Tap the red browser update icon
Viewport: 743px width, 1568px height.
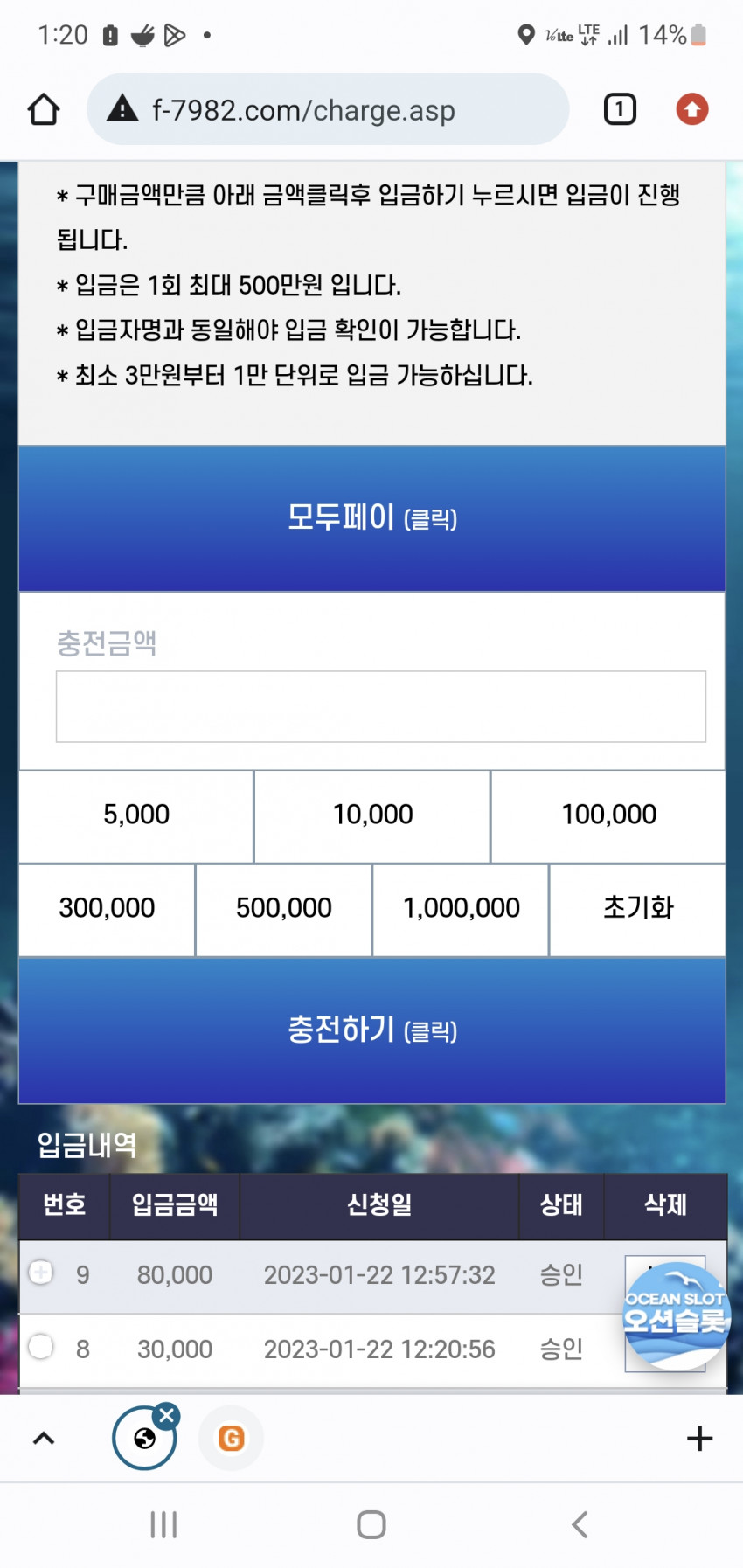(691, 110)
